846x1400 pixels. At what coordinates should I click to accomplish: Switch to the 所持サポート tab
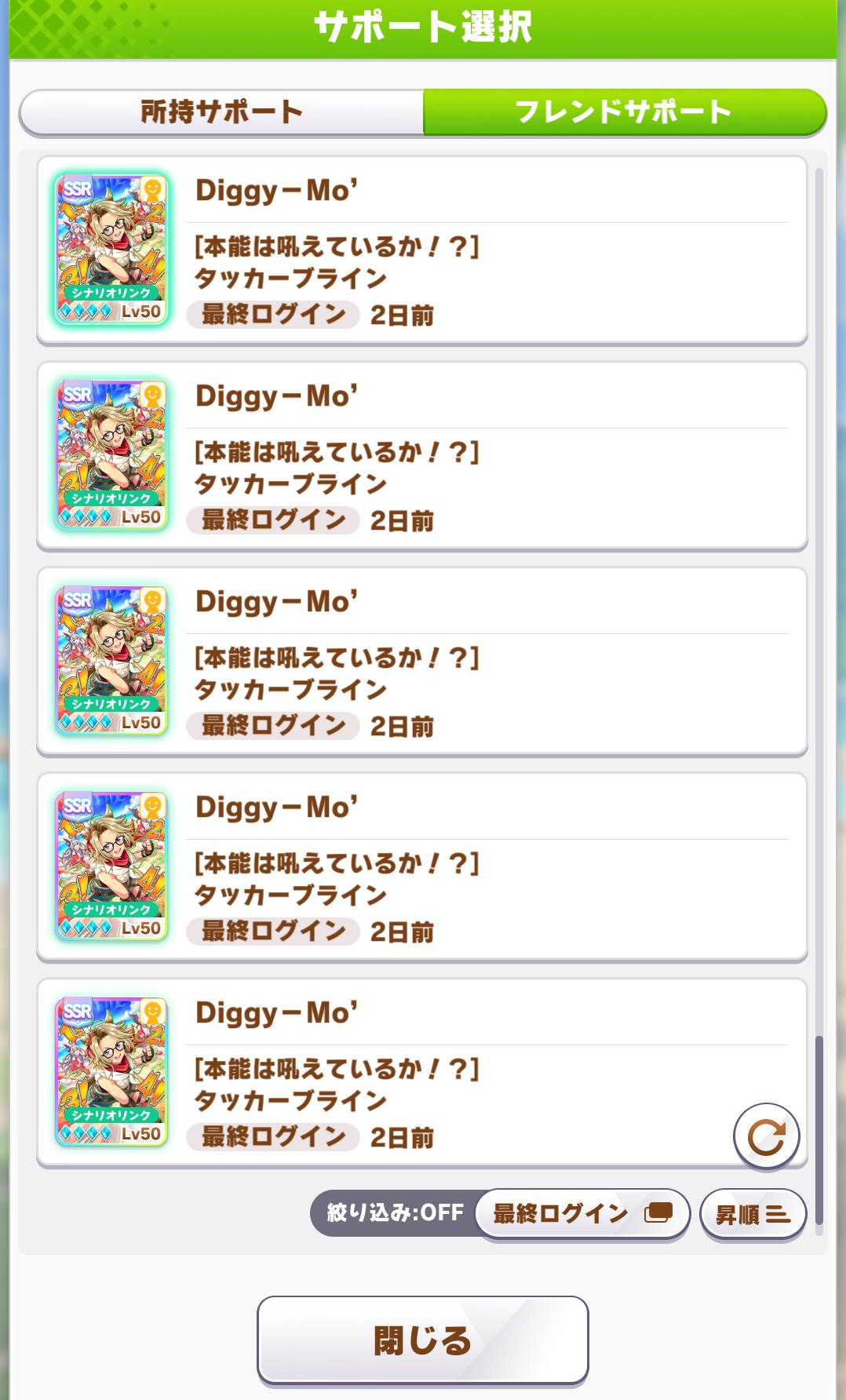(x=221, y=112)
